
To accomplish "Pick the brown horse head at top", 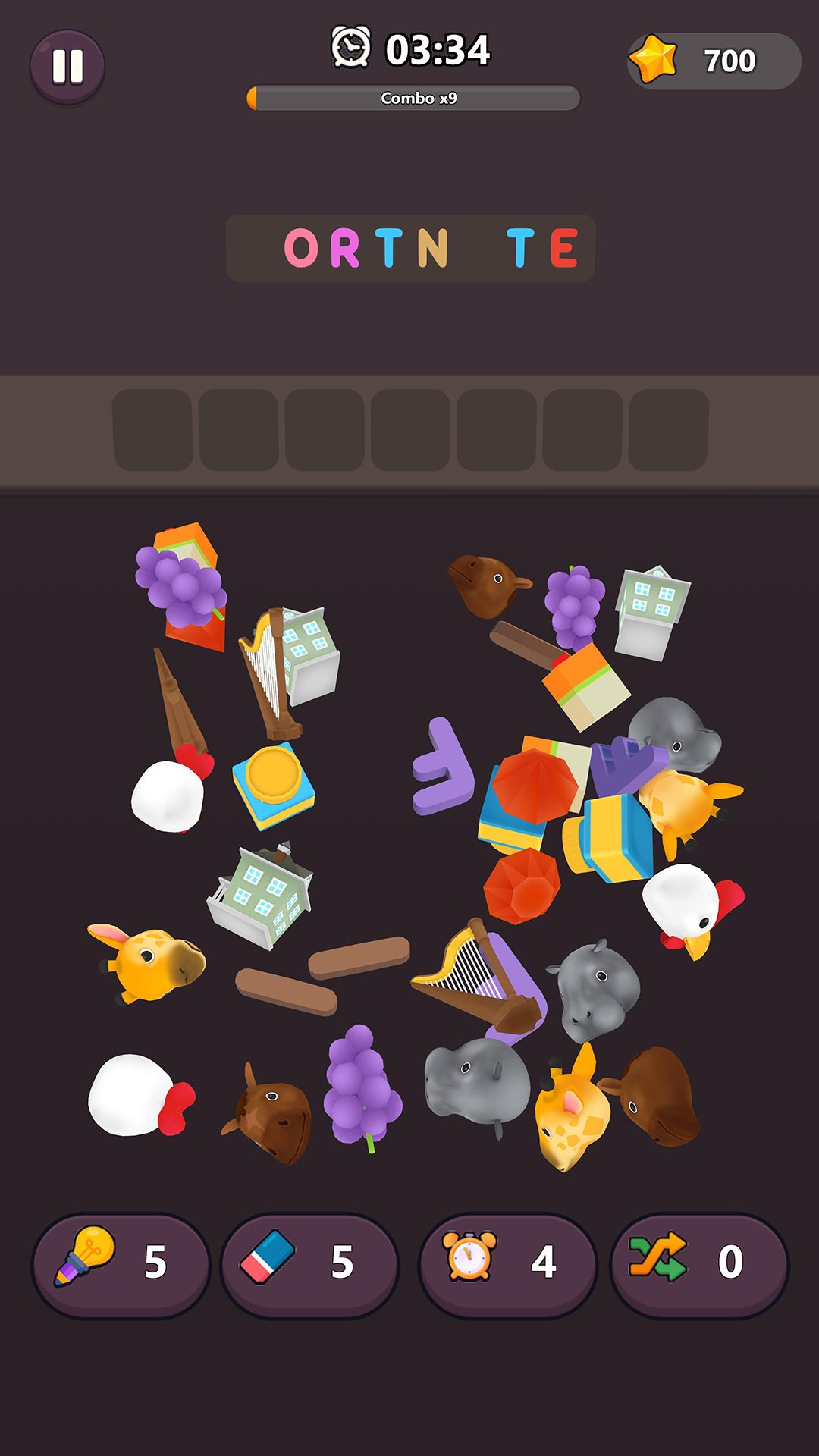I will (x=488, y=585).
